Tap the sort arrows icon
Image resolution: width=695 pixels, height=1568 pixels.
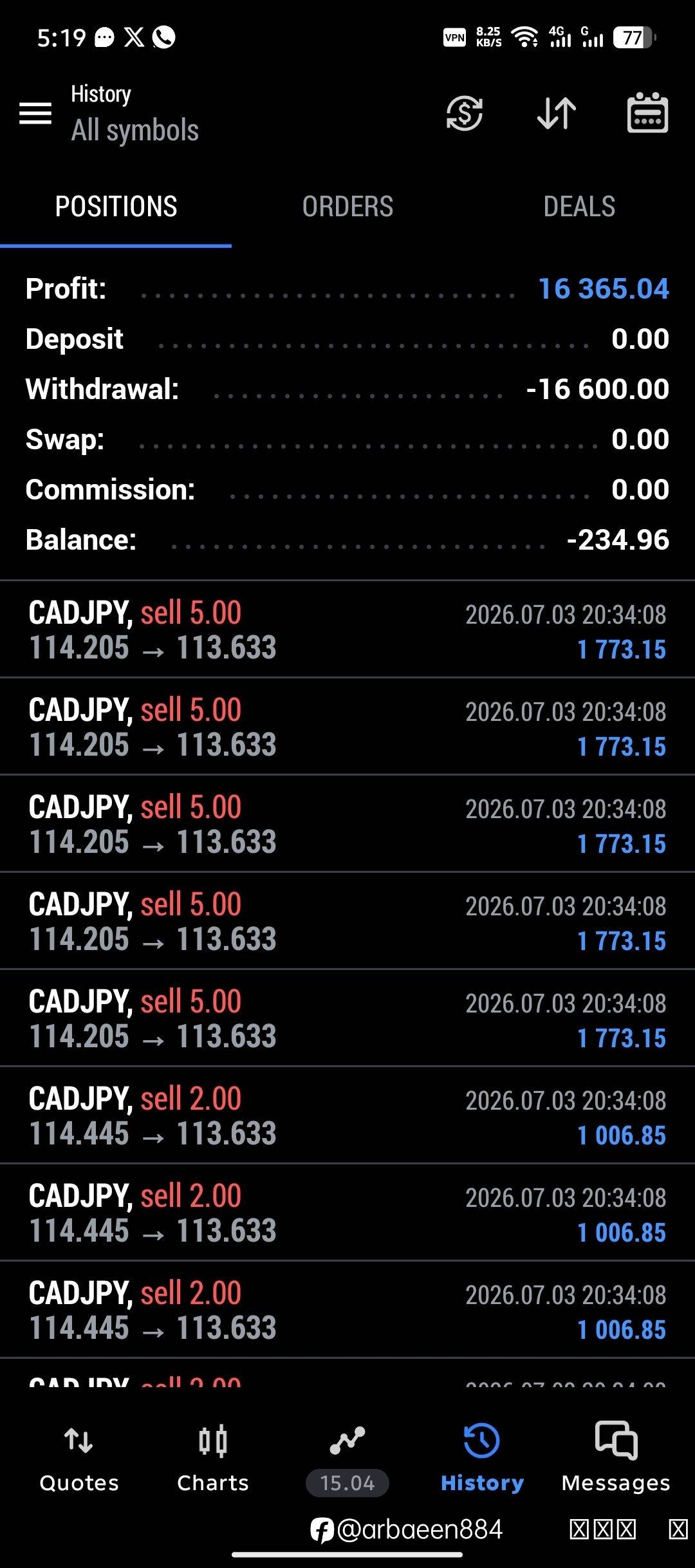(557, 113)
